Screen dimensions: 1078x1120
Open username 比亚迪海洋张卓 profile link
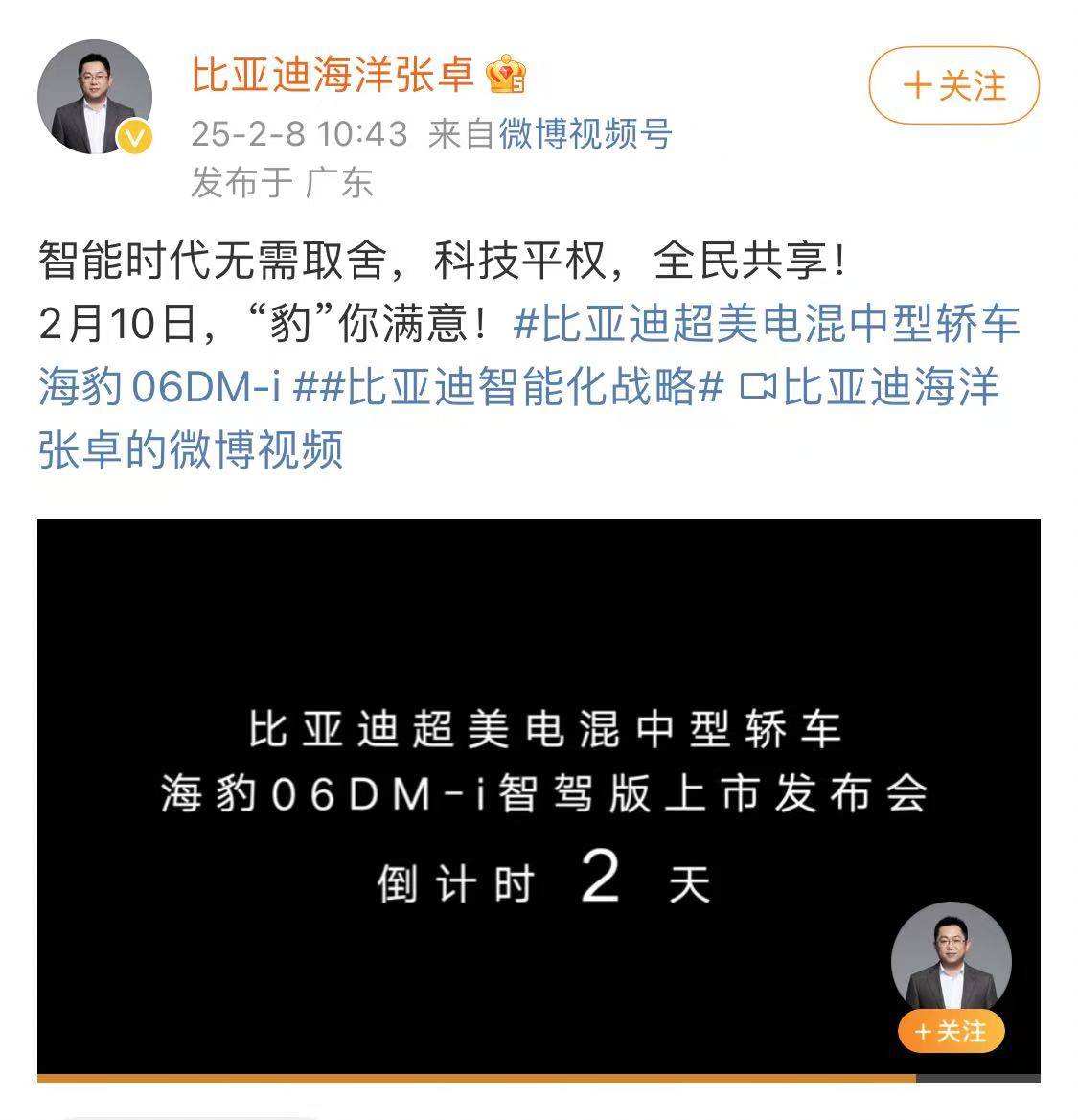tap(333, 75)
